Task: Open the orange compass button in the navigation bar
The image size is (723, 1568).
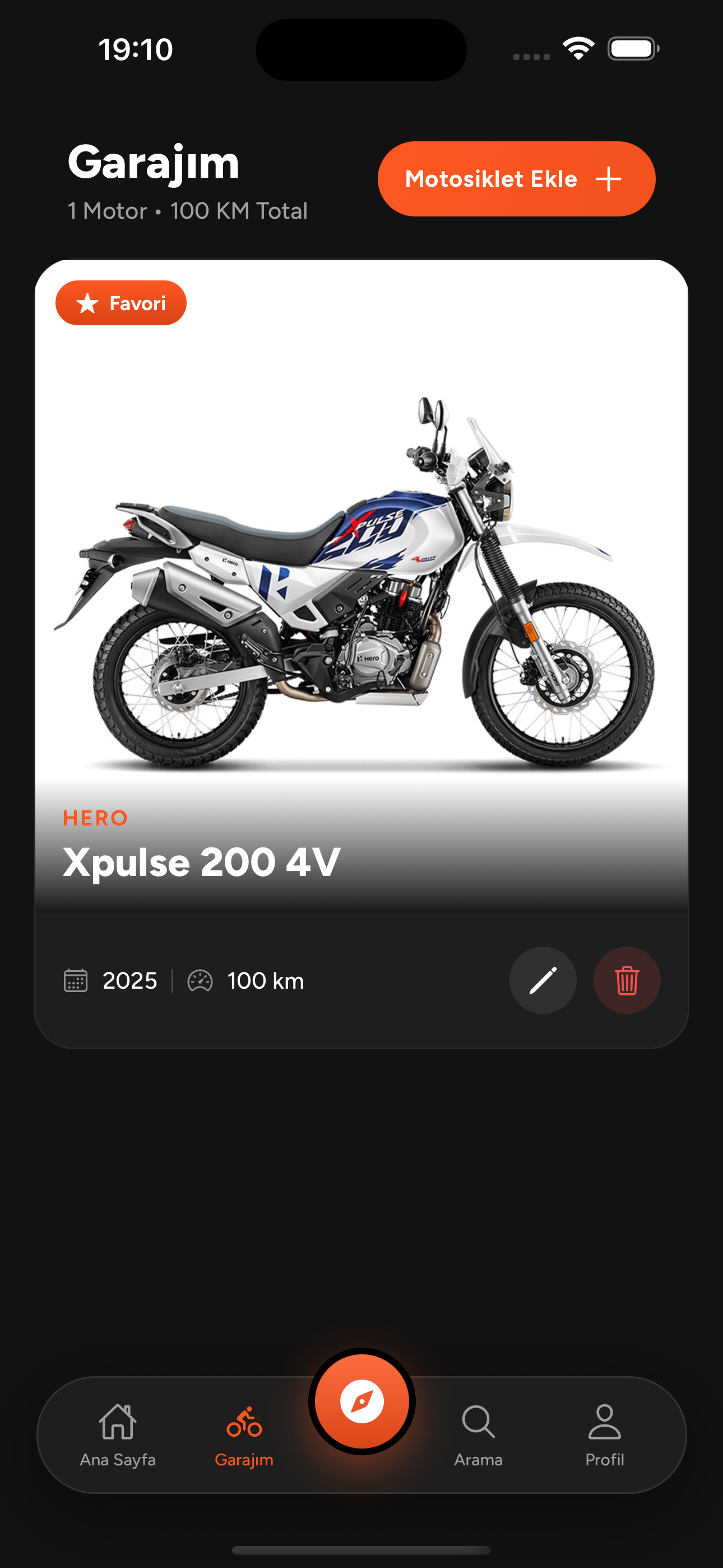Action: click(361, 1401)
